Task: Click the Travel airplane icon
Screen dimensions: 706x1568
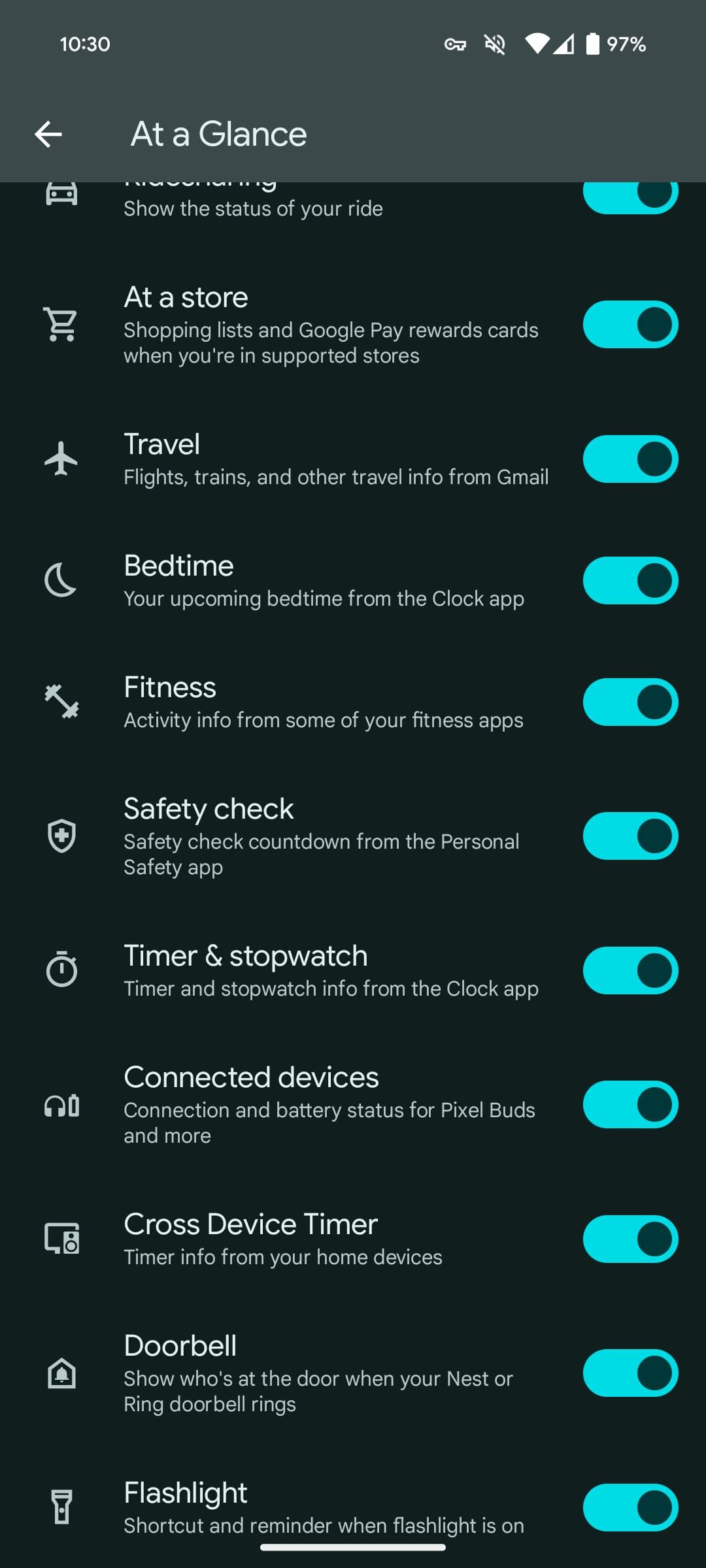Action: click(62, 459)
